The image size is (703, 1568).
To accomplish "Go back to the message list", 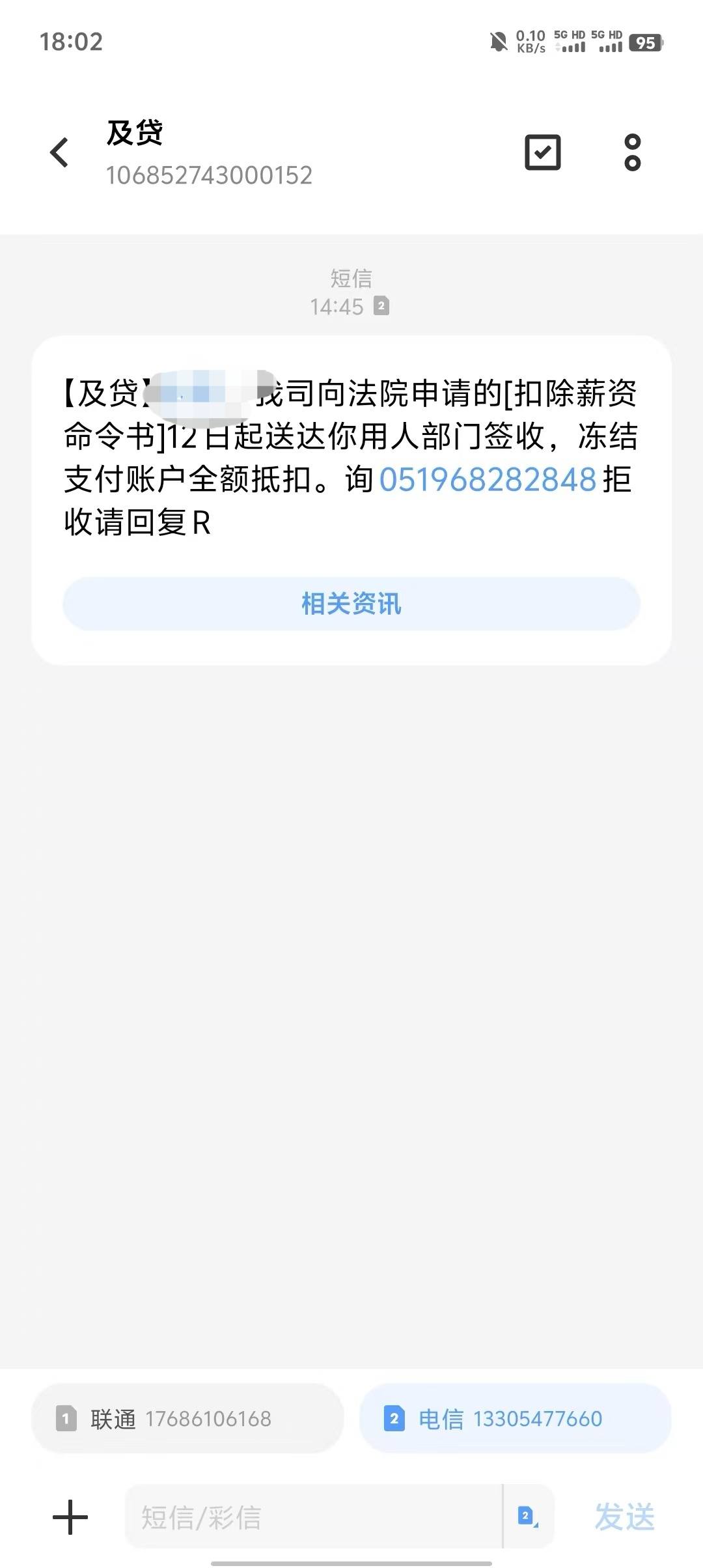I will [59, 152].
